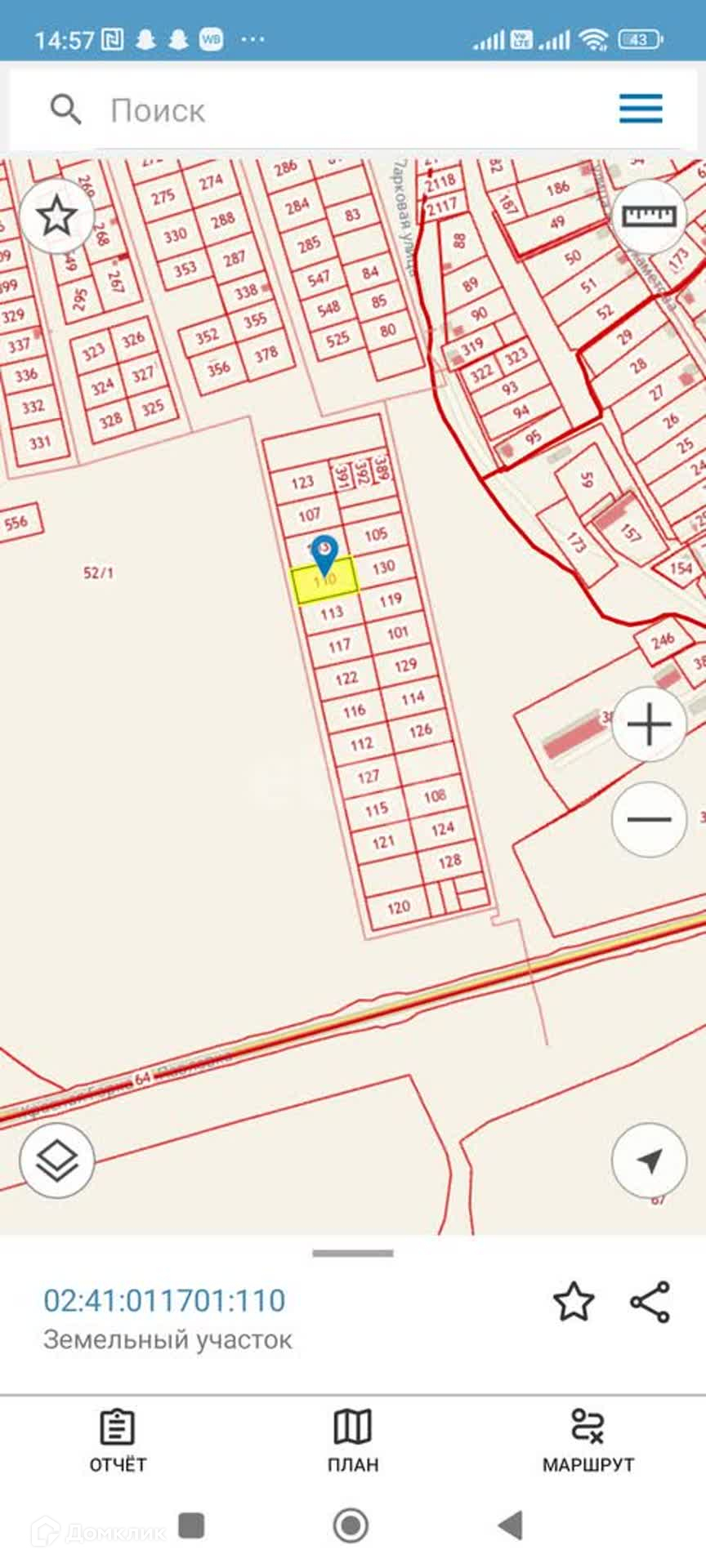Image resolution: width=706 pixels, height=1568 pixels.
Task: Go to the system home screen
Action: (x=351, y=1525)
